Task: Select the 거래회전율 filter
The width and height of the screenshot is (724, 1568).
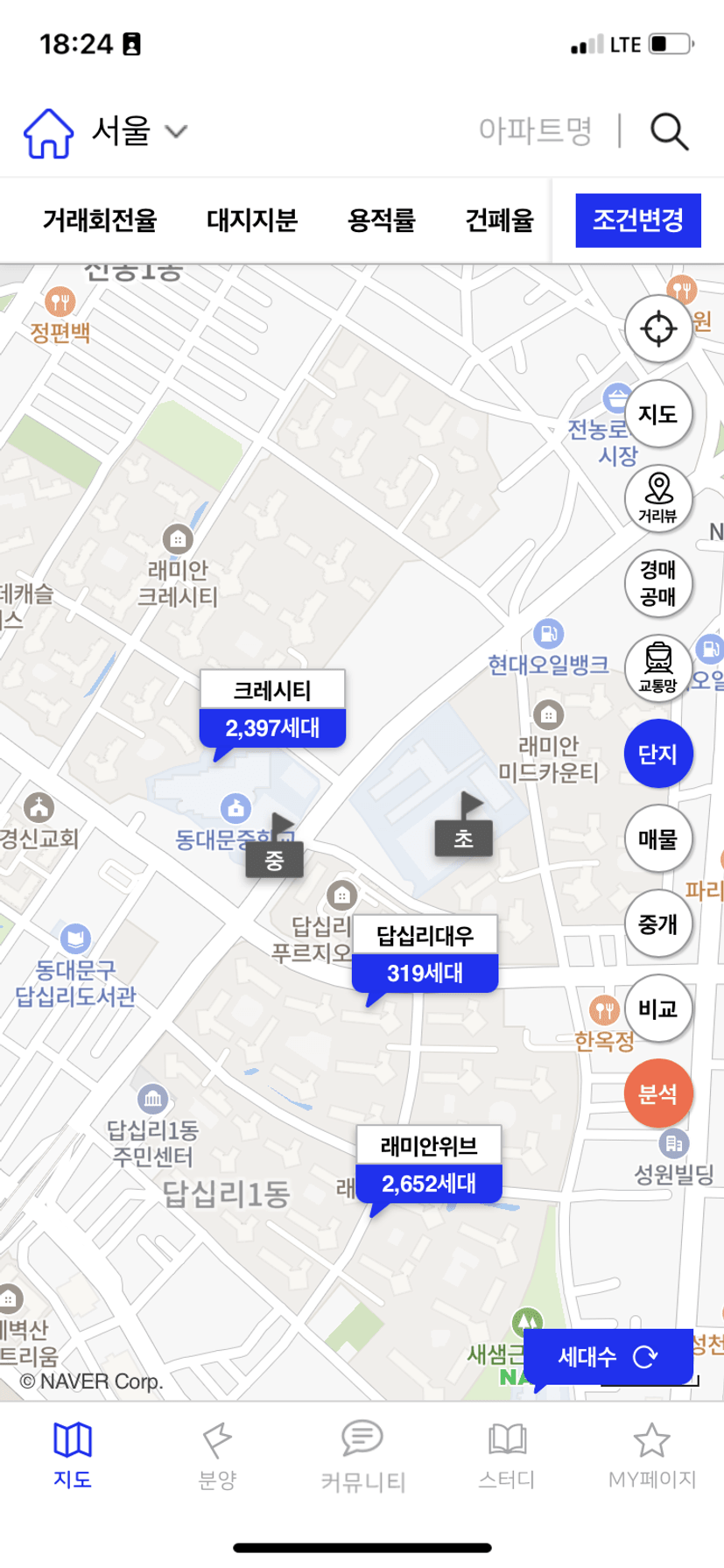Action: tap(100, 220)
